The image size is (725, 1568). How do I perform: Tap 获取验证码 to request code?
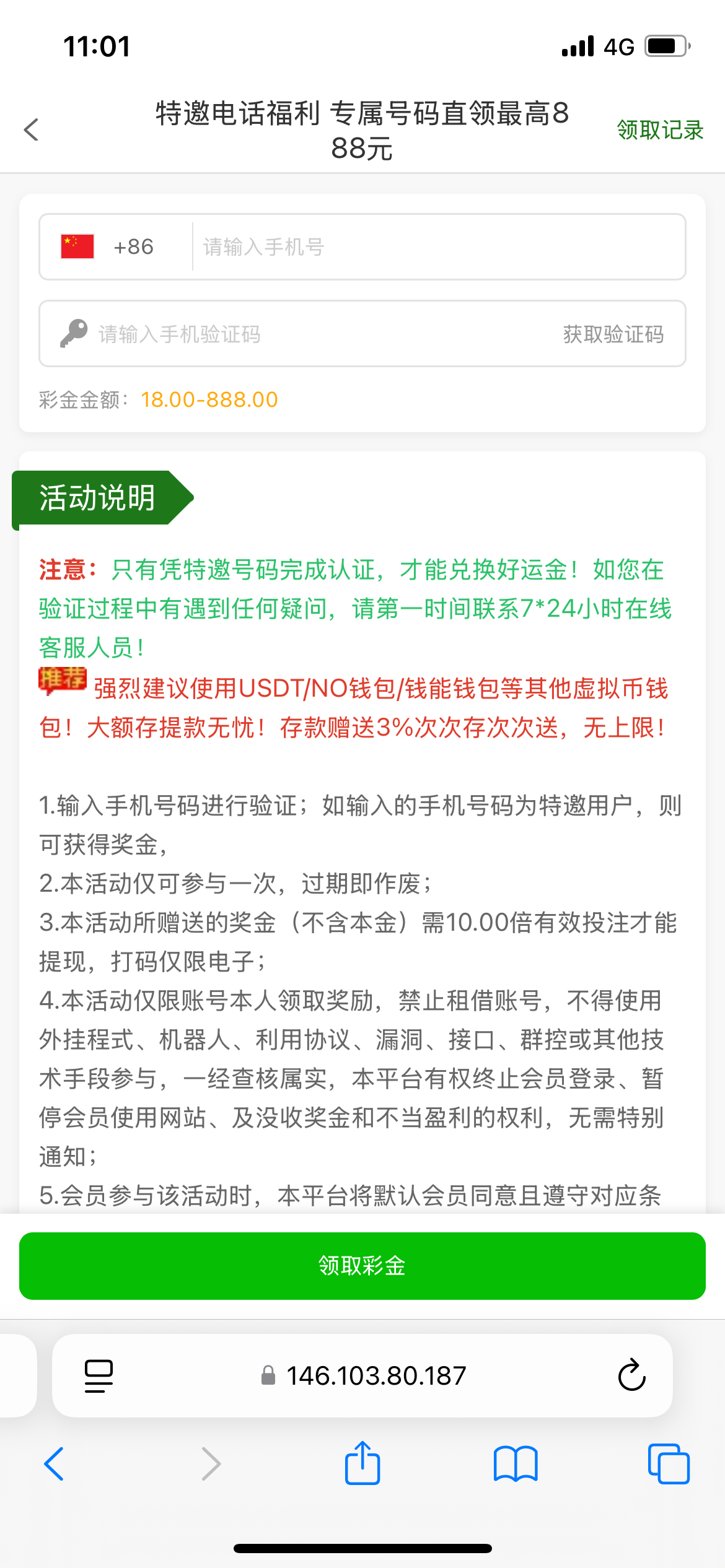tap(613, 334)
